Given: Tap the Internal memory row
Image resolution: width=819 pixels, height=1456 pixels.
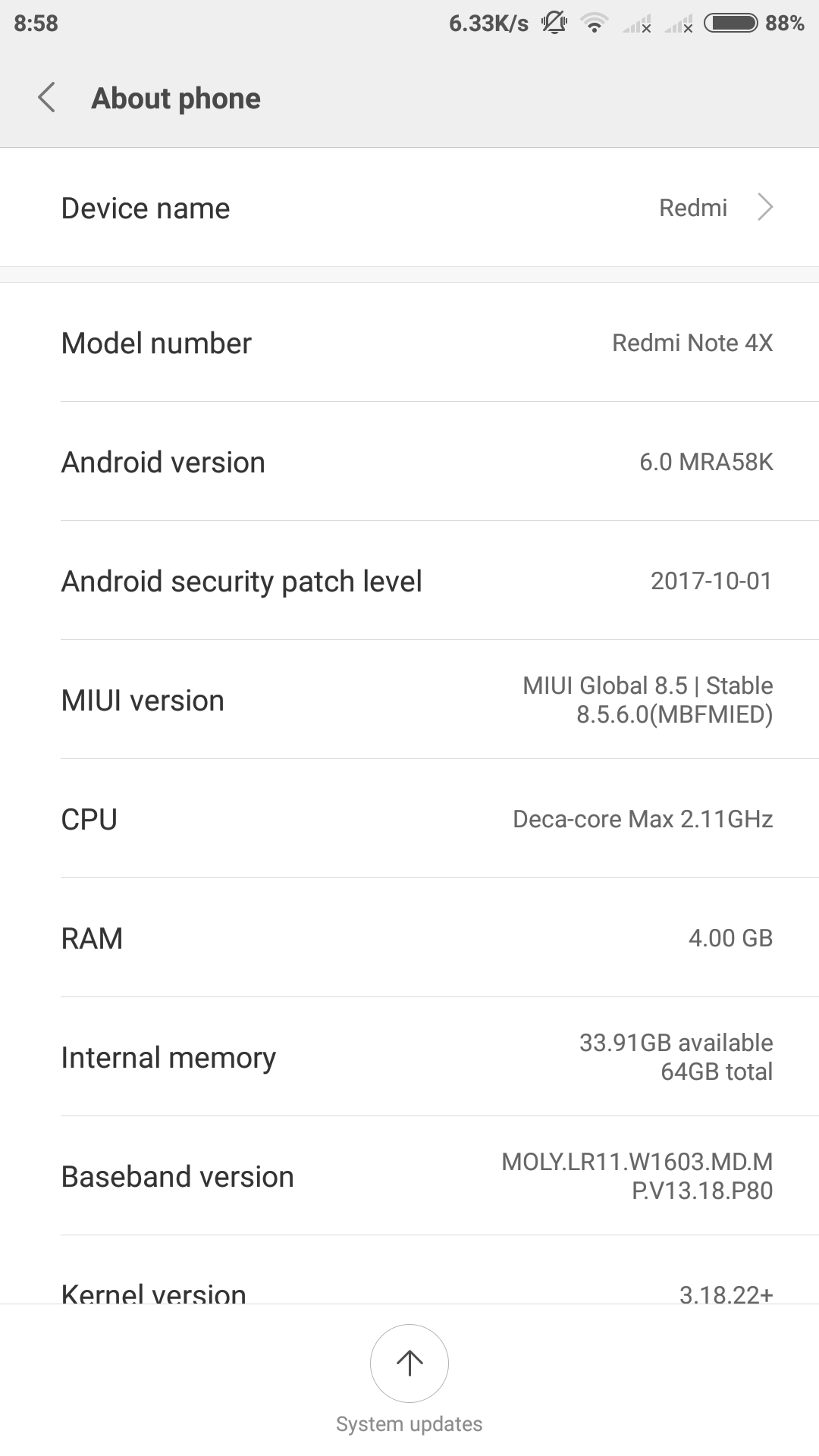Looking at the screenshot, I should pyautogui.click(x=409, y=1057).
